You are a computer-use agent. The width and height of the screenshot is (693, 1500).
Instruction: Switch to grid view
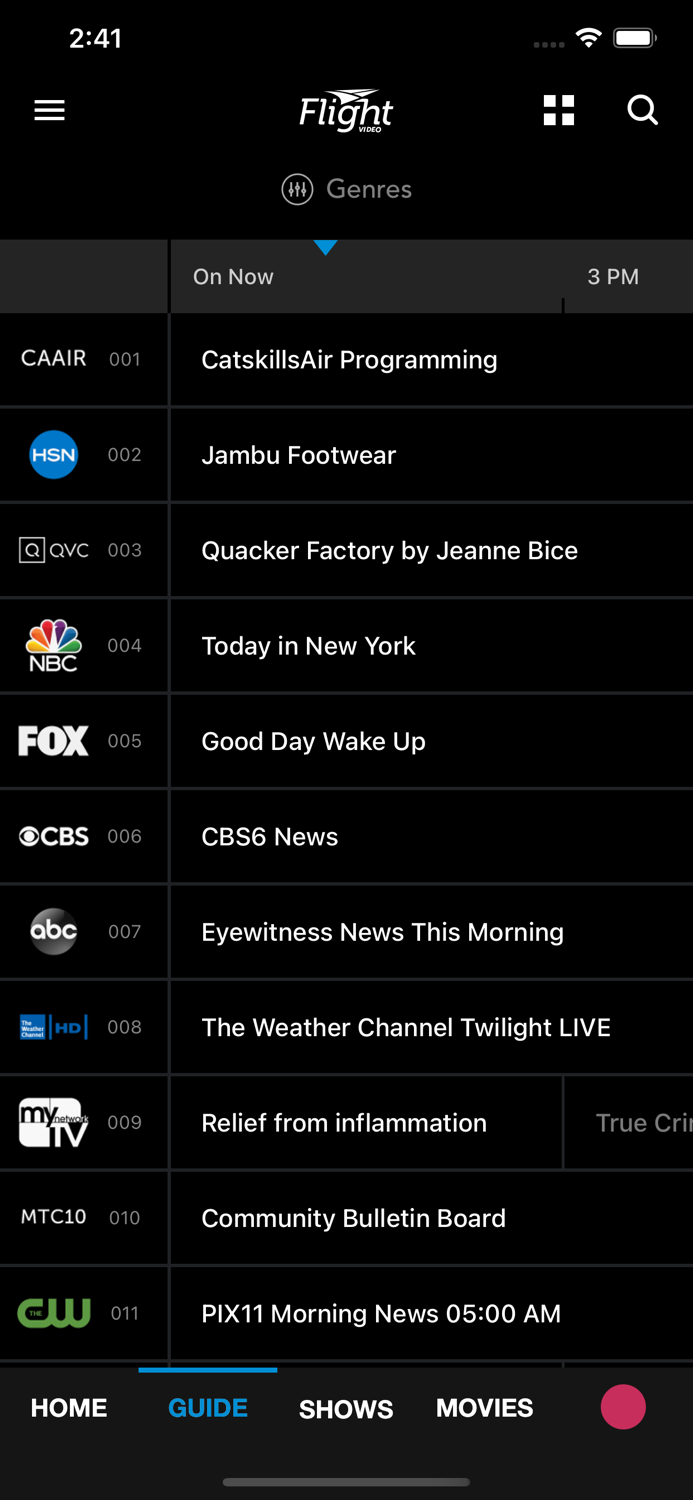tap(559, 110)
